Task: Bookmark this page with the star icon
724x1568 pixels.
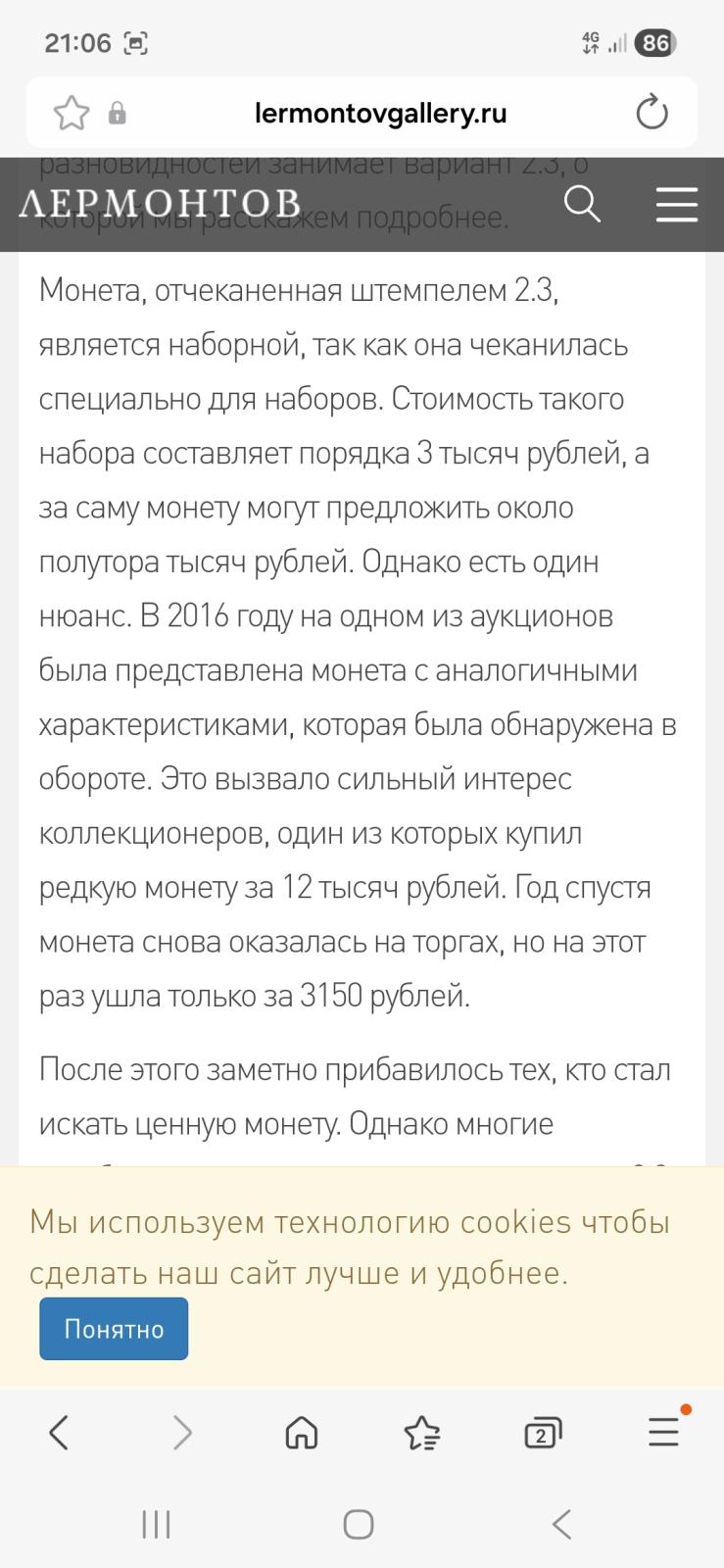Action: 71,114
